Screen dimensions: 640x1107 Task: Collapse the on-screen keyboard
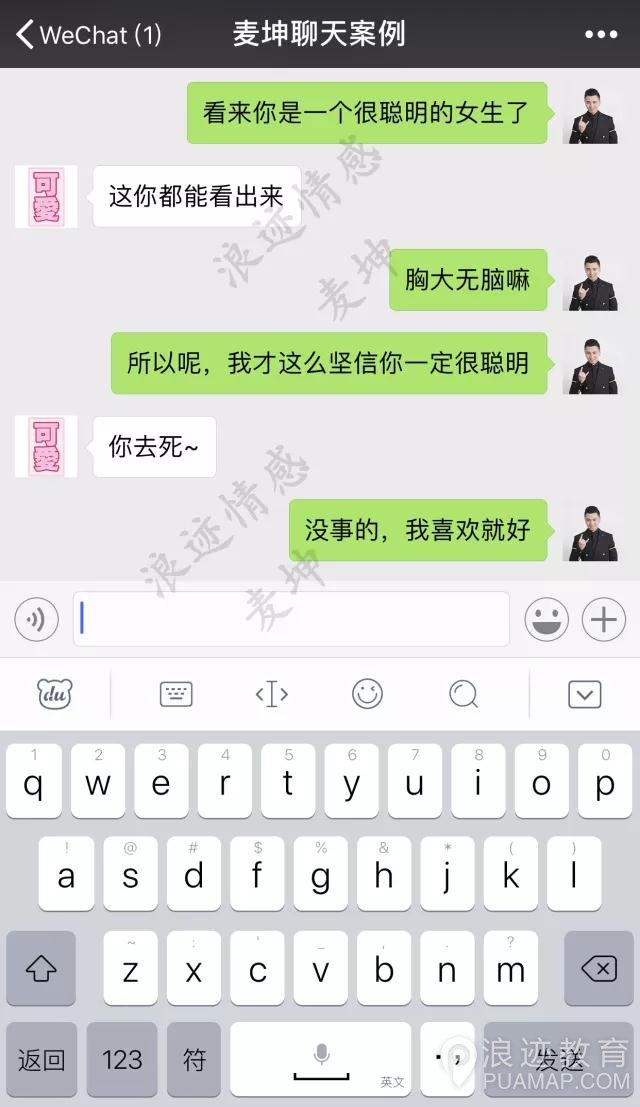tap(584, 693)
